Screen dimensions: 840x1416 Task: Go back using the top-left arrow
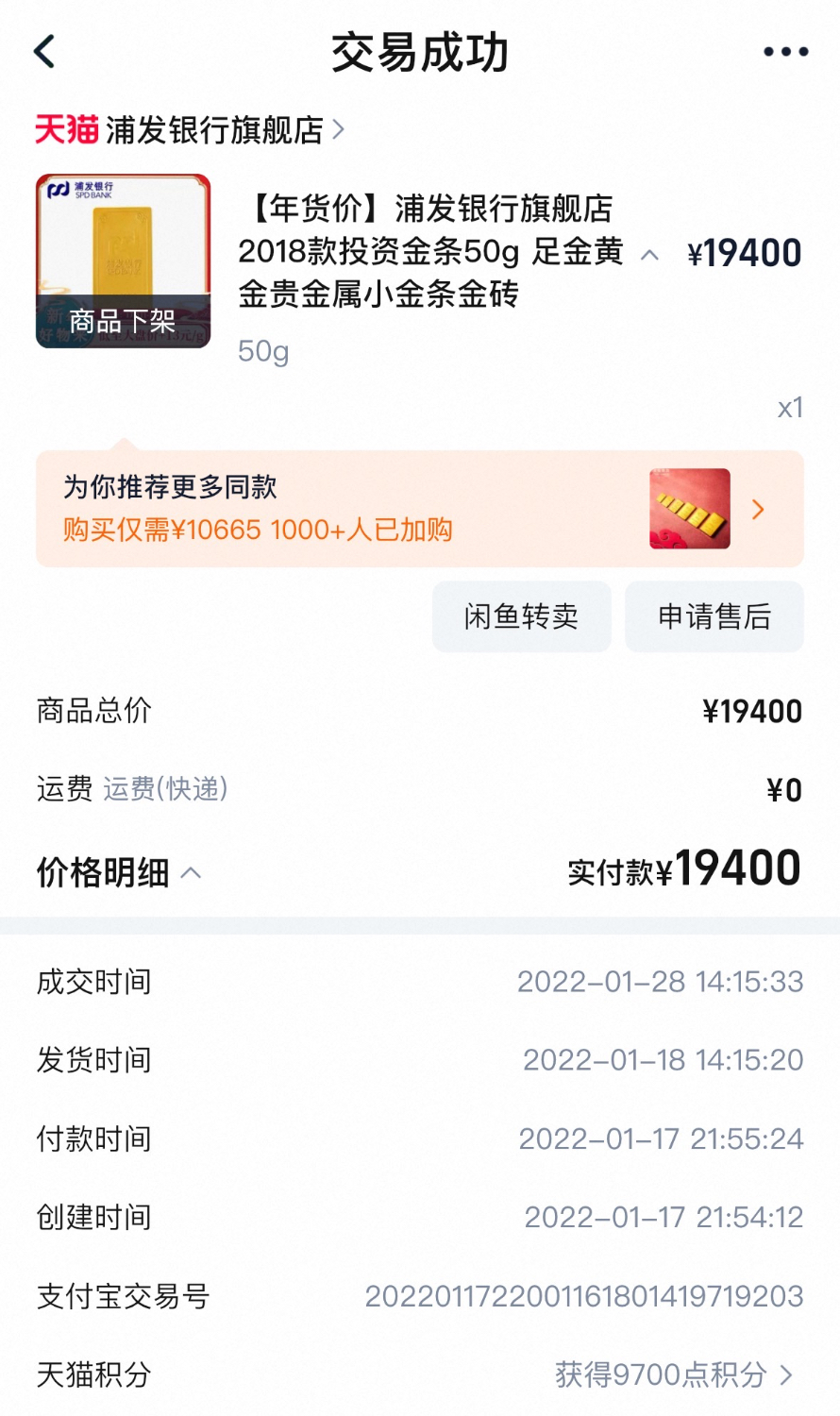[44, 52]
